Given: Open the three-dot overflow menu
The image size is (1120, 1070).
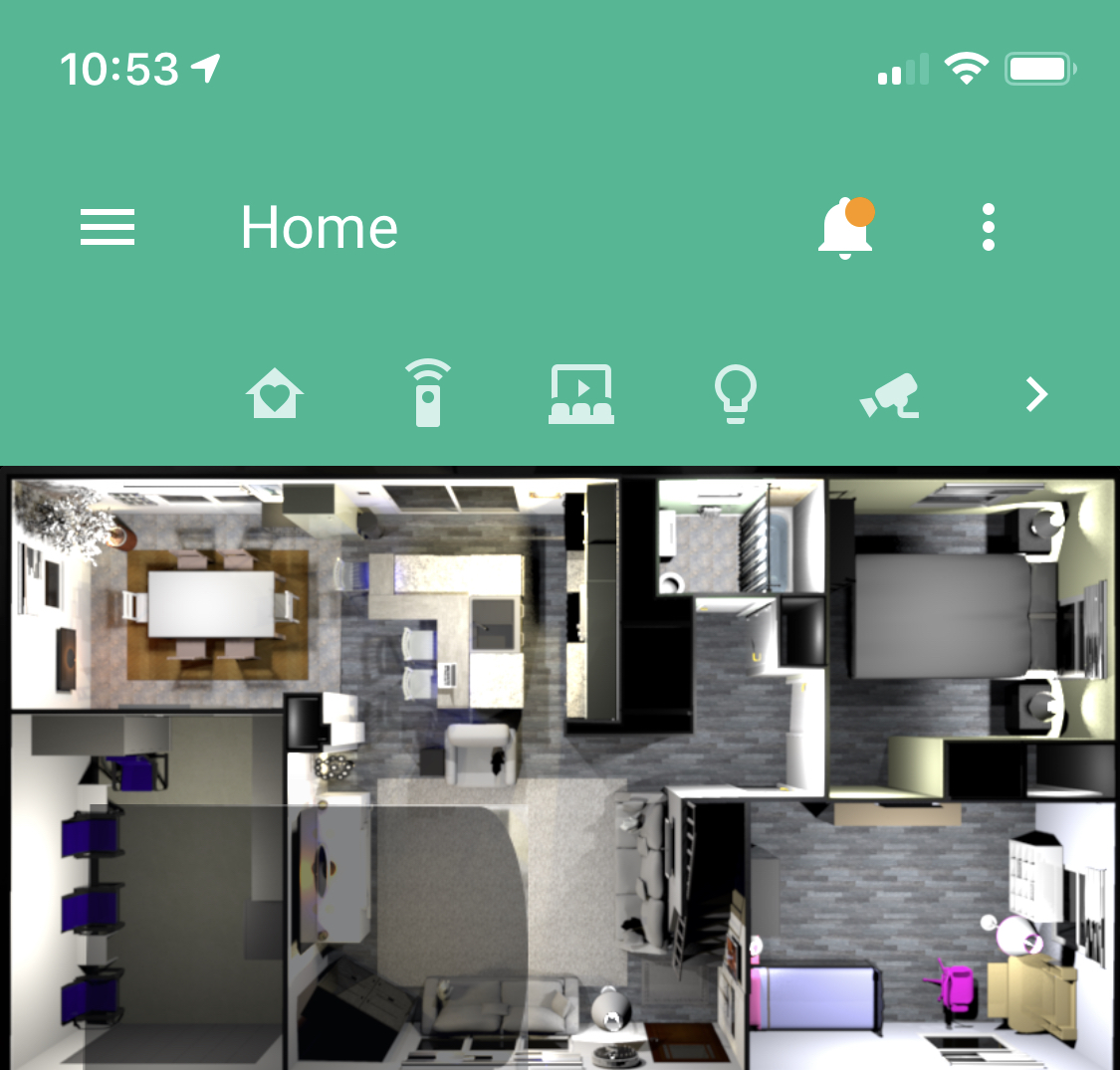Looking at the screenshot, I should [x=988, y=228].
